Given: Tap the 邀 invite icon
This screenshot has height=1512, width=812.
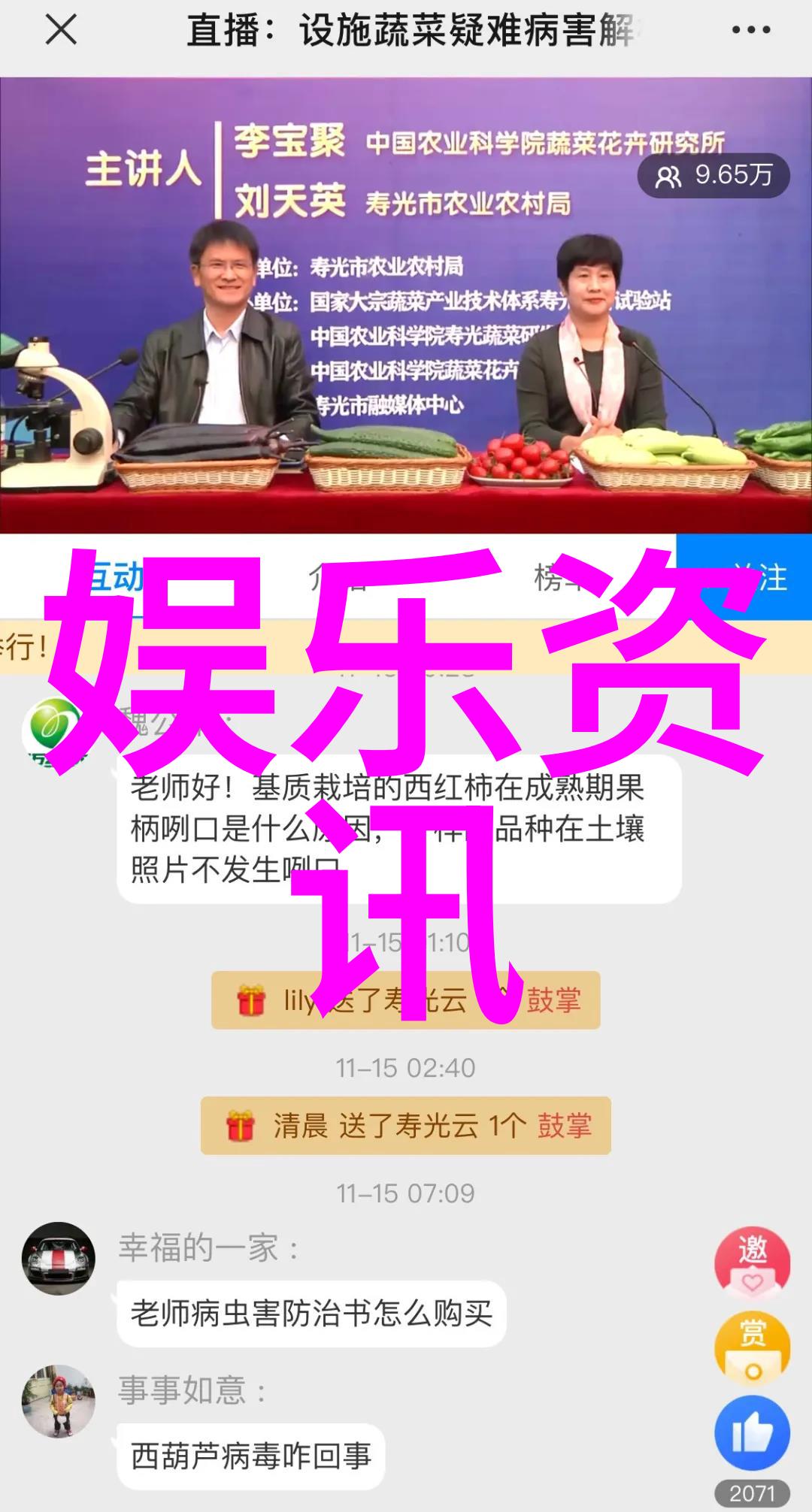Looking at the screenshot, I should tap(752, 1263).
